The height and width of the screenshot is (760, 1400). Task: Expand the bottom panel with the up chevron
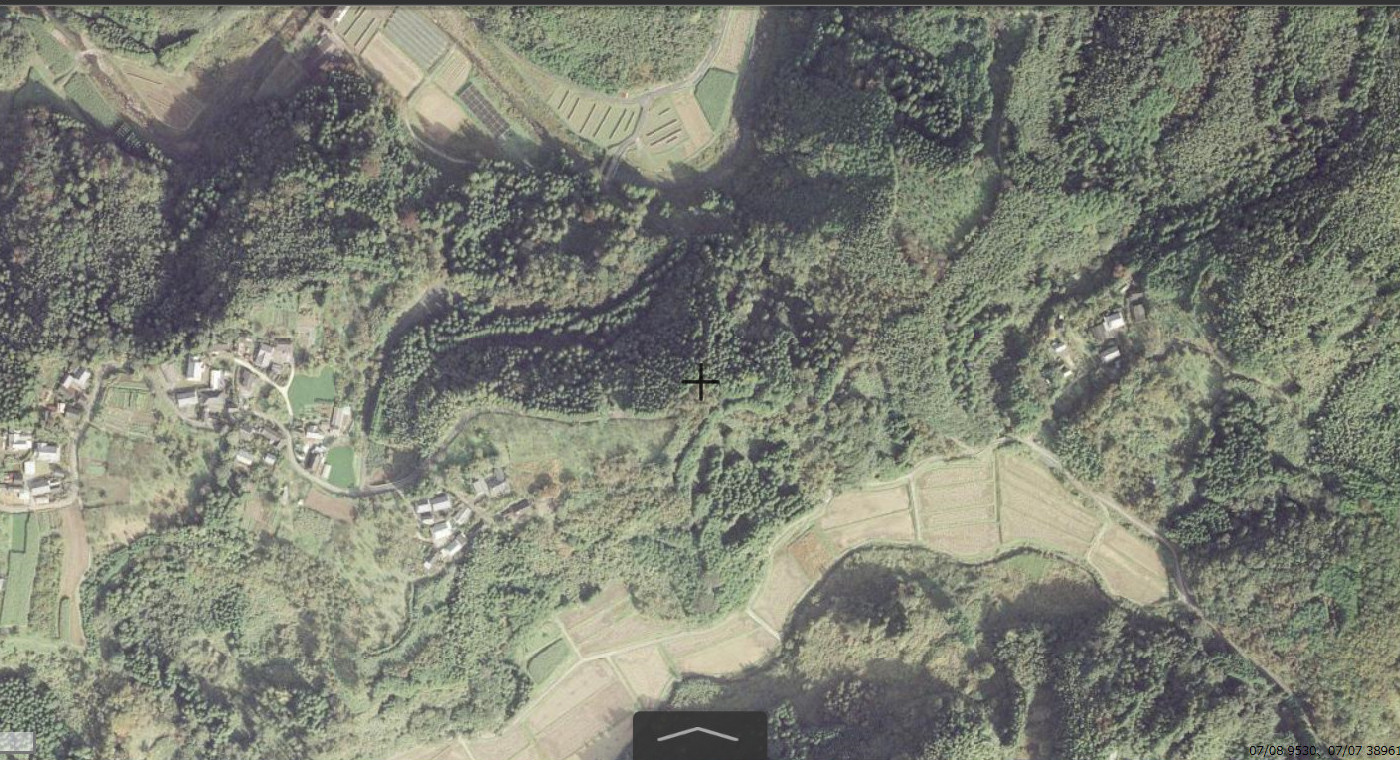pyautogui.click(x=699, y=735)
